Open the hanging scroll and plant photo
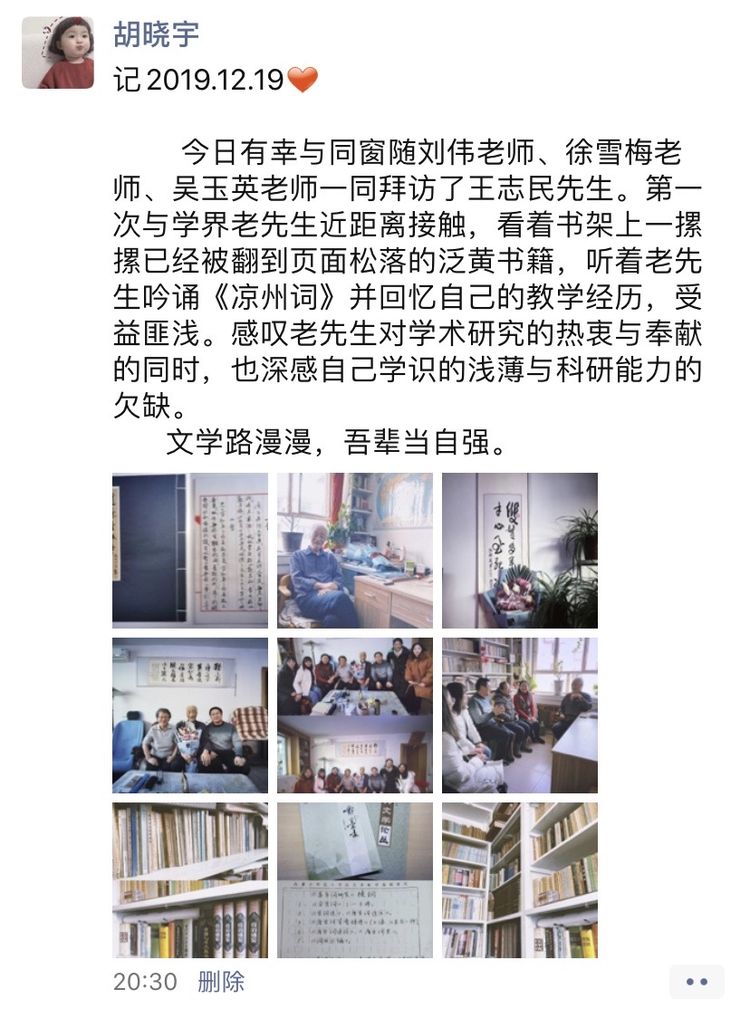Screen dimensions: 750x1018 point(520,550)
